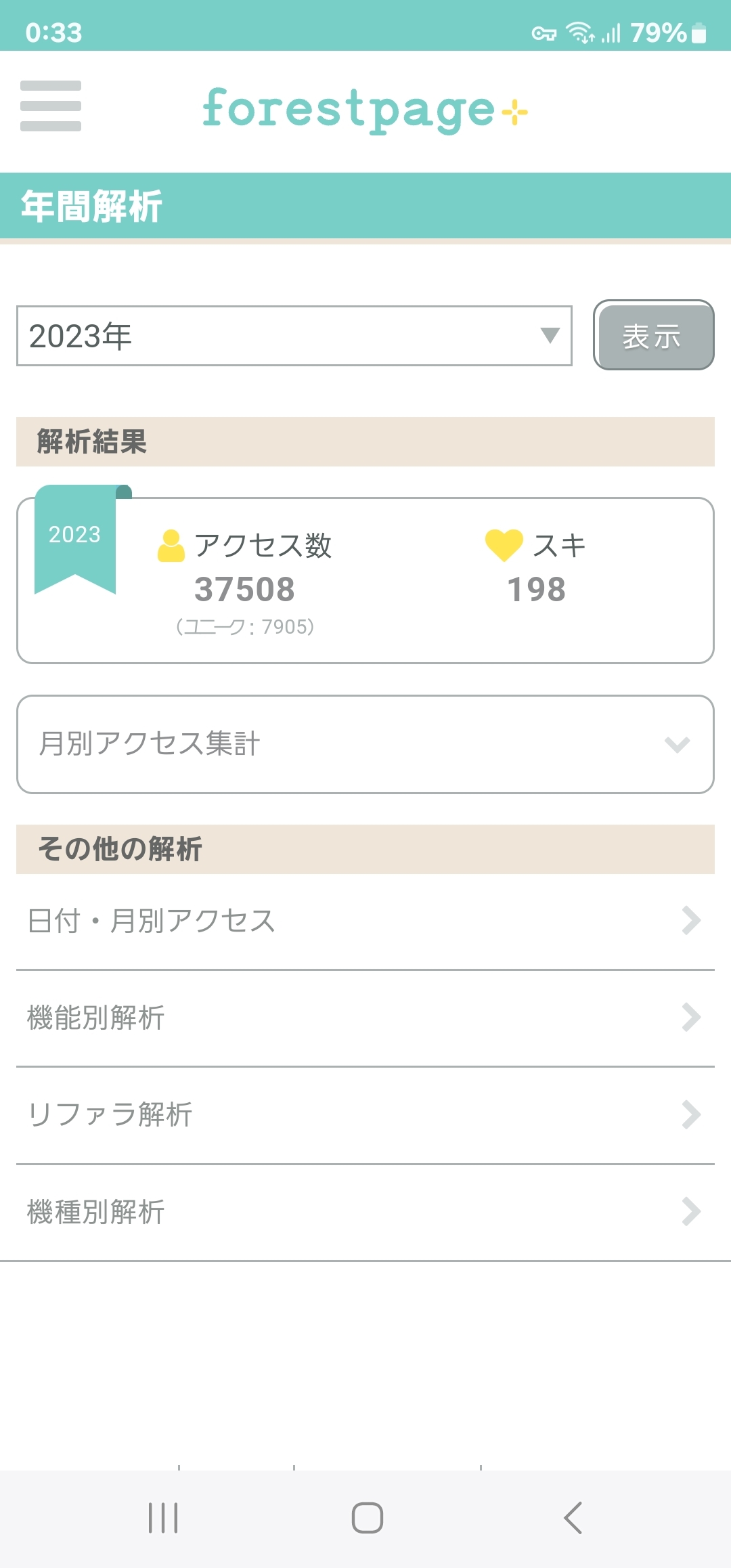Go back using system back button
The image size is (731, 1568).
click(573, 1518)
